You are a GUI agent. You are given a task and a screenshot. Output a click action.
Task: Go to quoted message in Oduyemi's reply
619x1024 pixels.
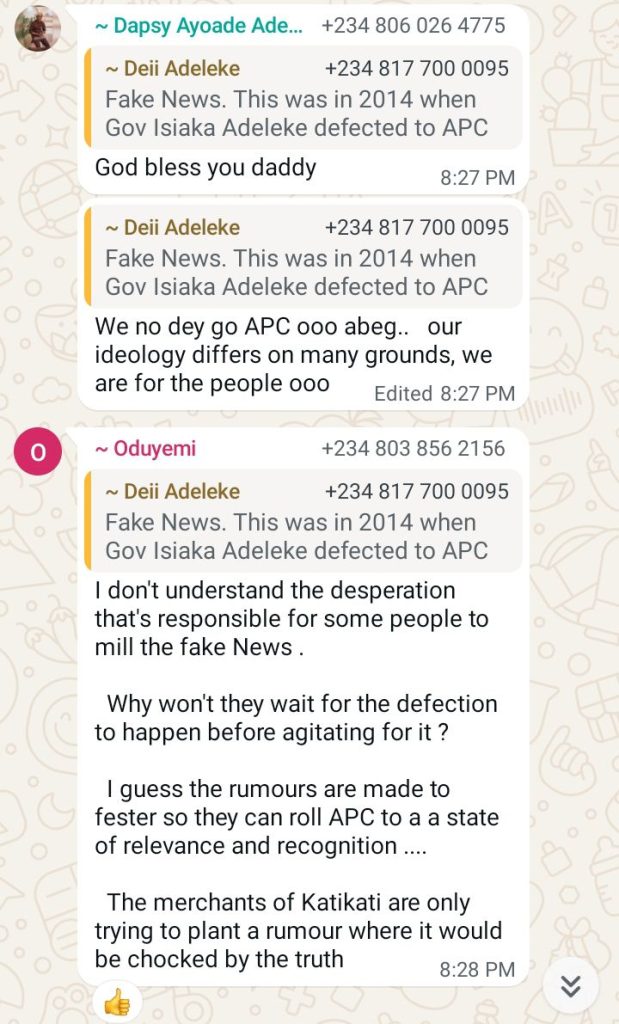[303, 521]
